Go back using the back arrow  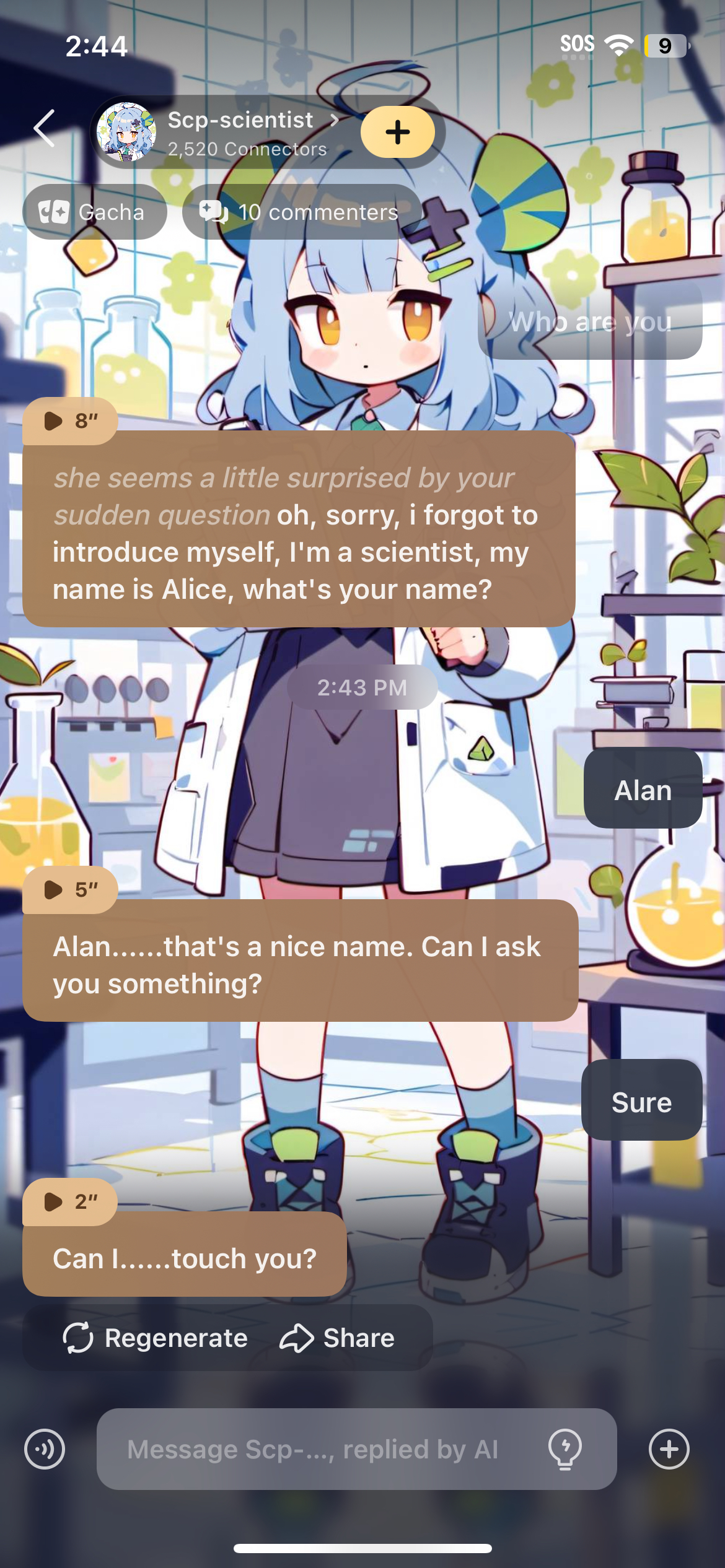pyautogui.click(x=45, y=129)
